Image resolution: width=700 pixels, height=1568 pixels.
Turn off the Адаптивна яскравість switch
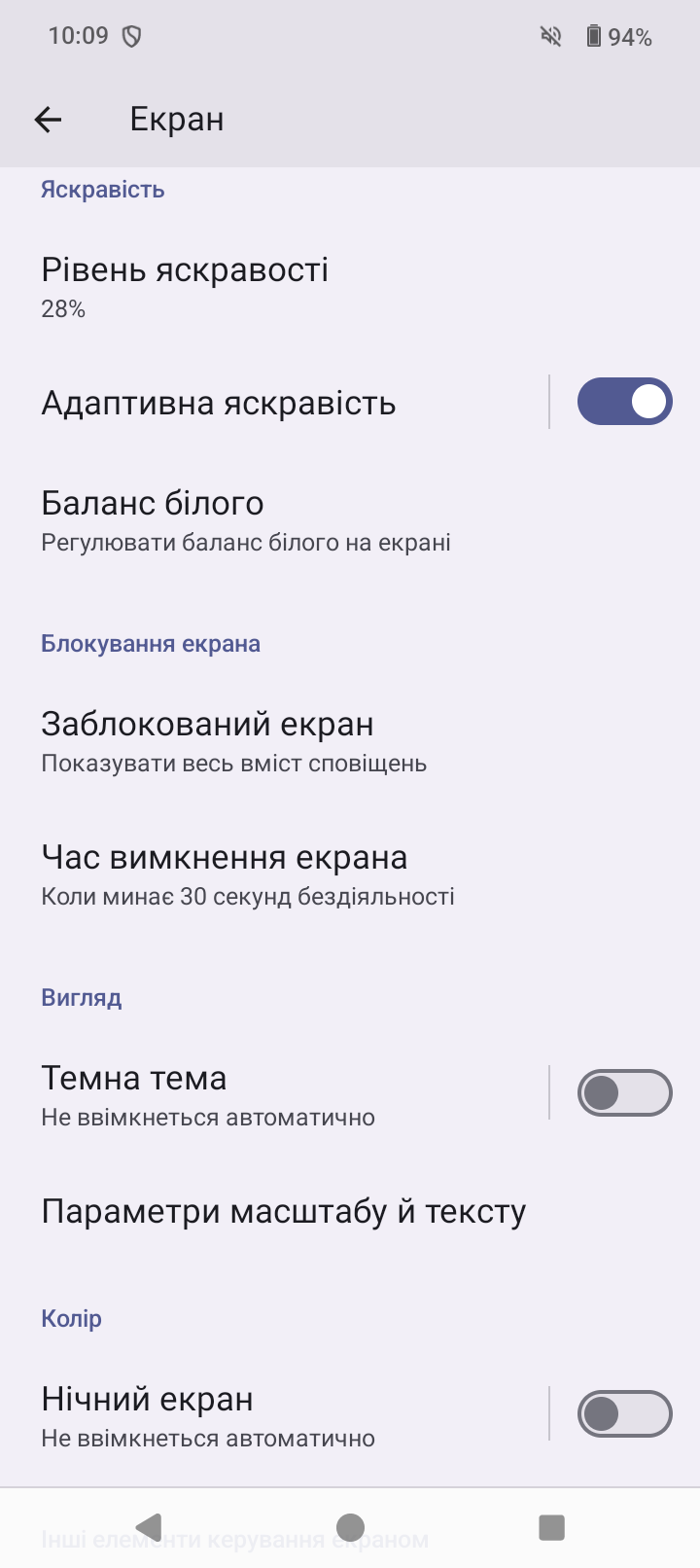click(624, 402)
